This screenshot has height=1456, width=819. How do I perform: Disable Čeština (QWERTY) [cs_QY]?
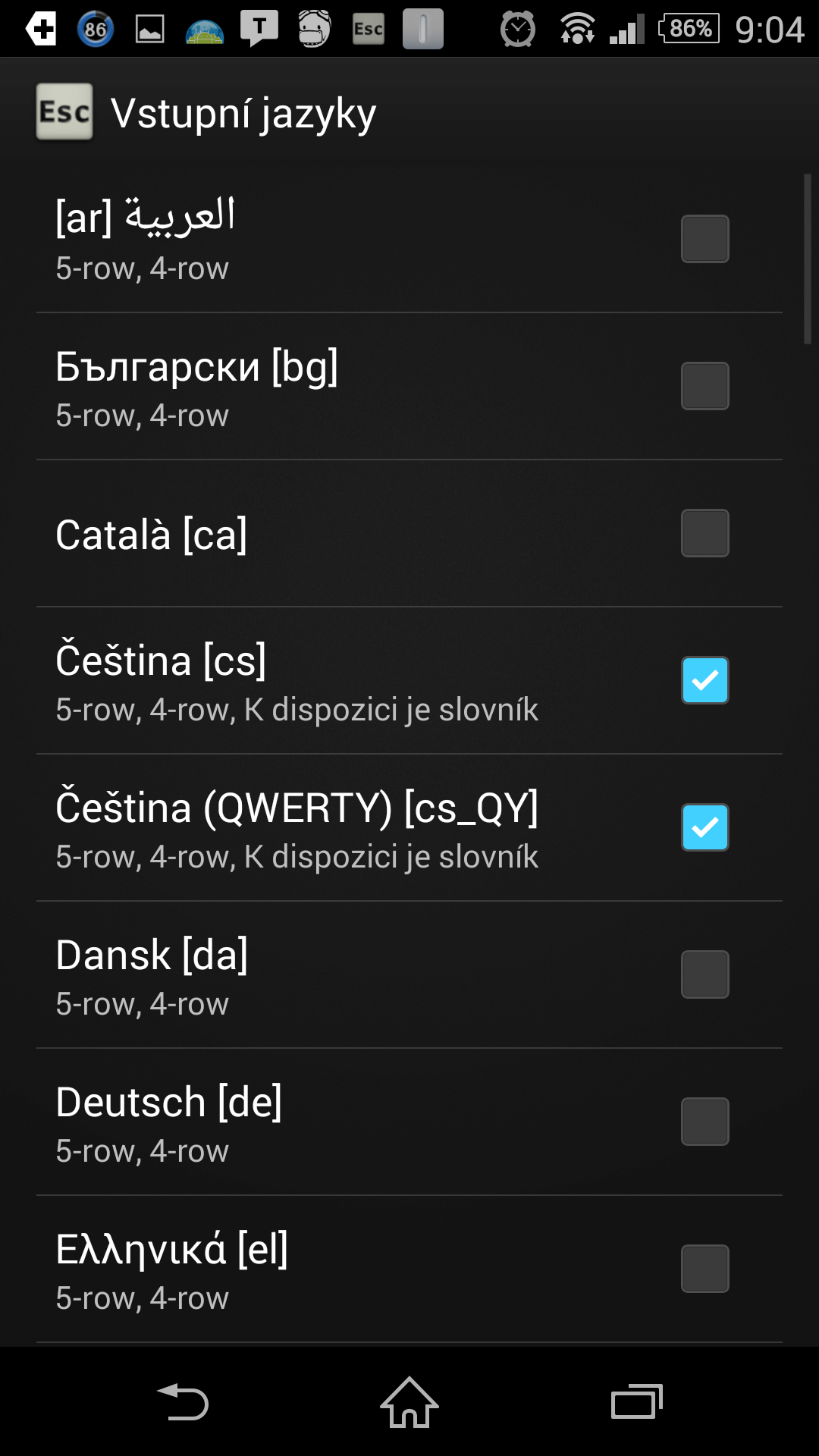(x=704, y=827)
